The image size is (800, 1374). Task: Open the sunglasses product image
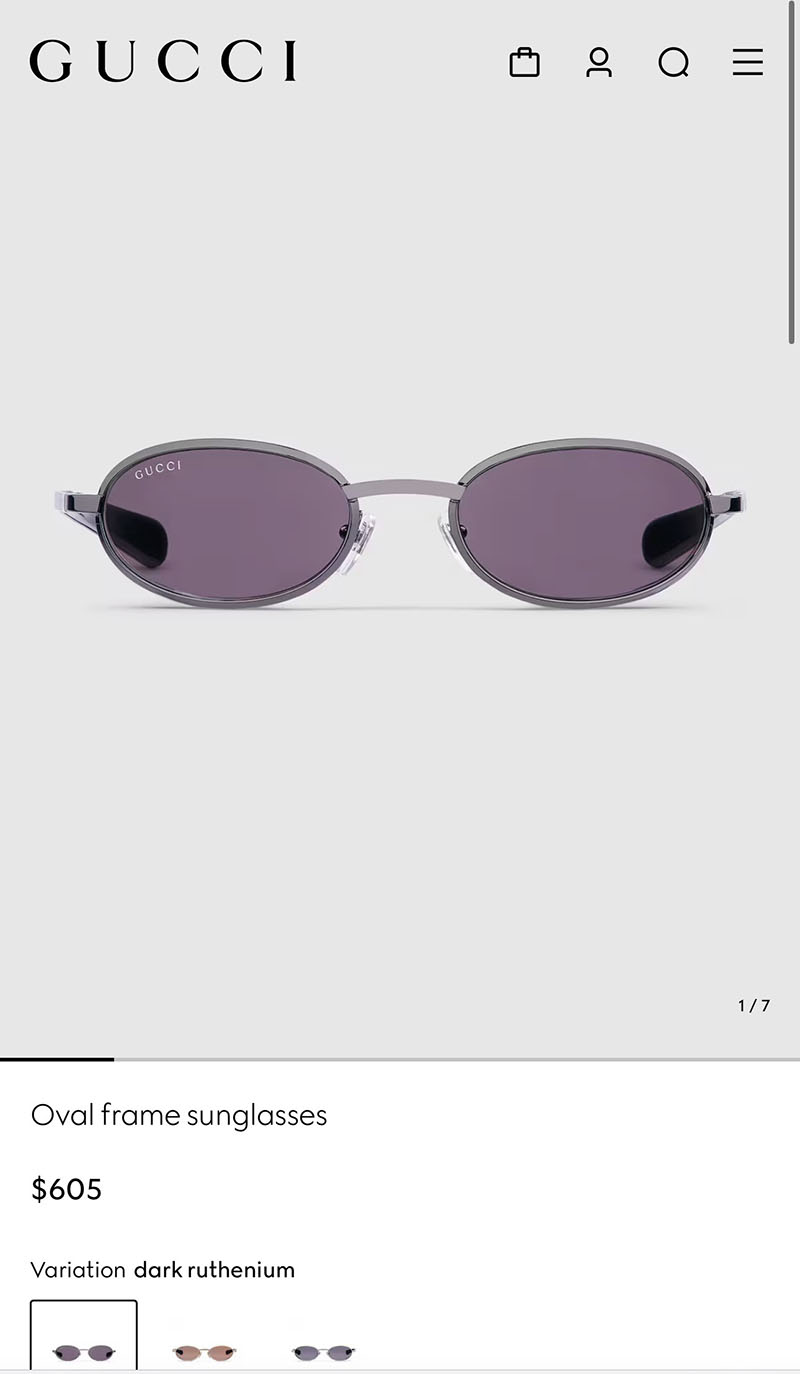click(400, 525)
